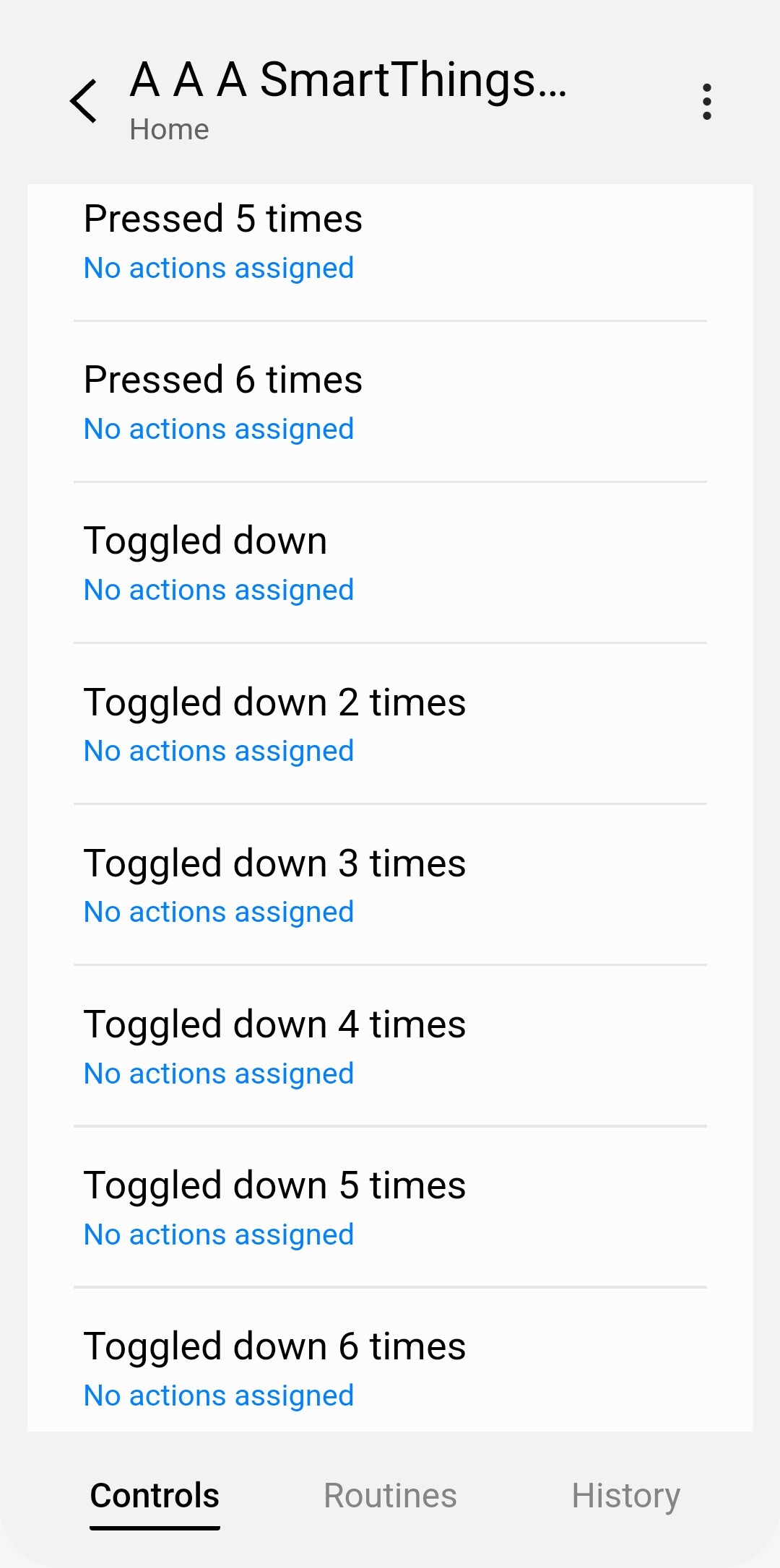Assign action for Toggled down 6 times
Screen dimensions: 780x1568
[218, 1395]
